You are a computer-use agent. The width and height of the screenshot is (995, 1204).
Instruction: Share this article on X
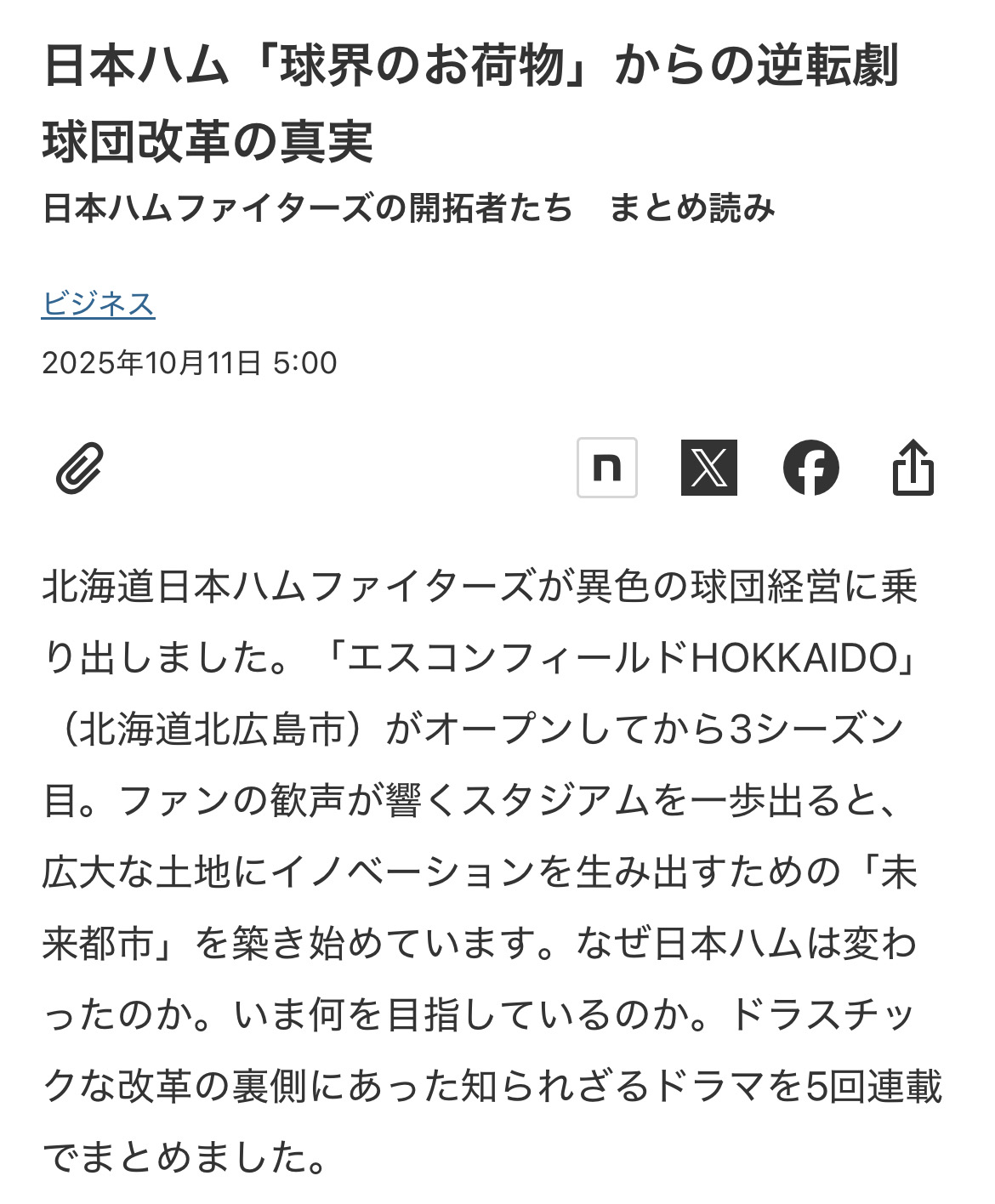pos(708,468)
